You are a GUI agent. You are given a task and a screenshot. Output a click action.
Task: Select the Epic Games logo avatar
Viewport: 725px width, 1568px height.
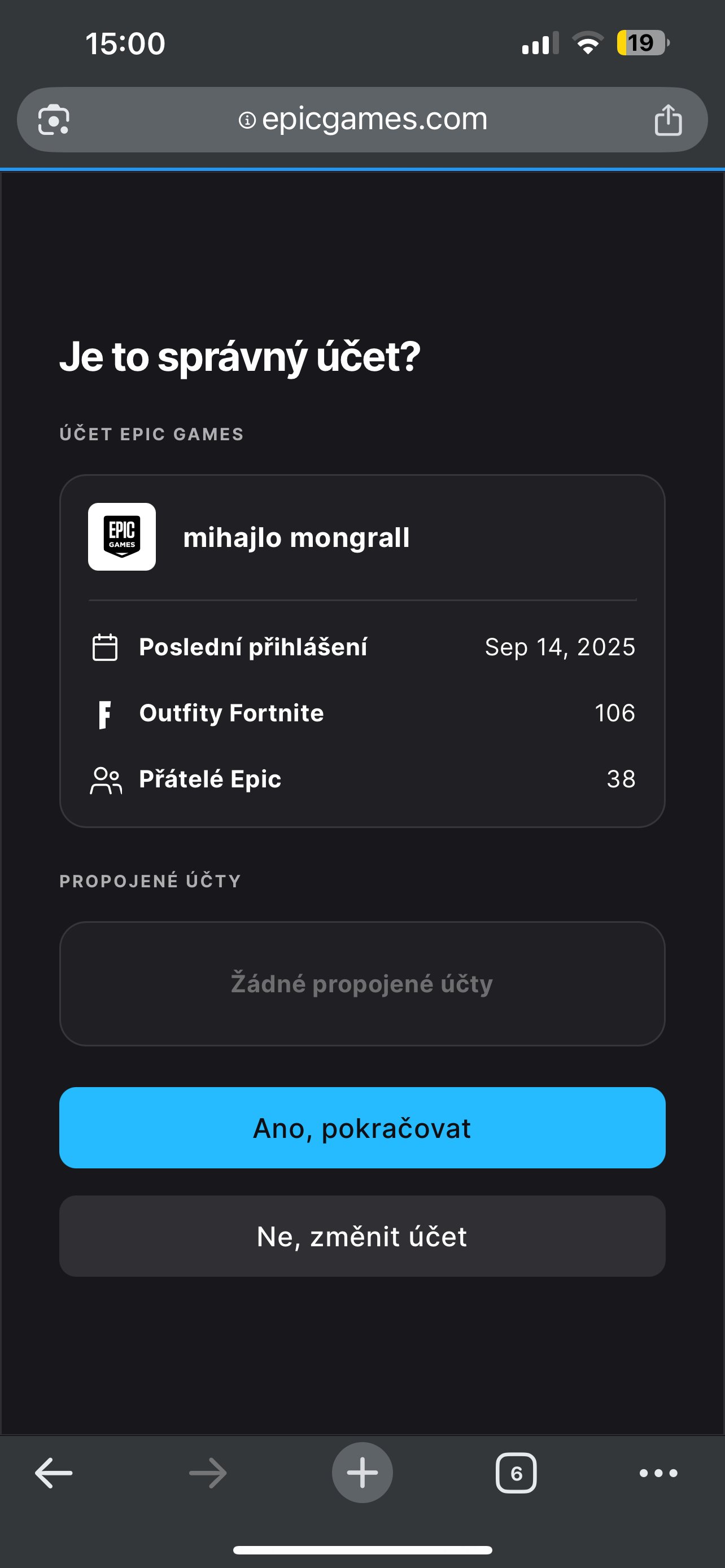(121, 537)
